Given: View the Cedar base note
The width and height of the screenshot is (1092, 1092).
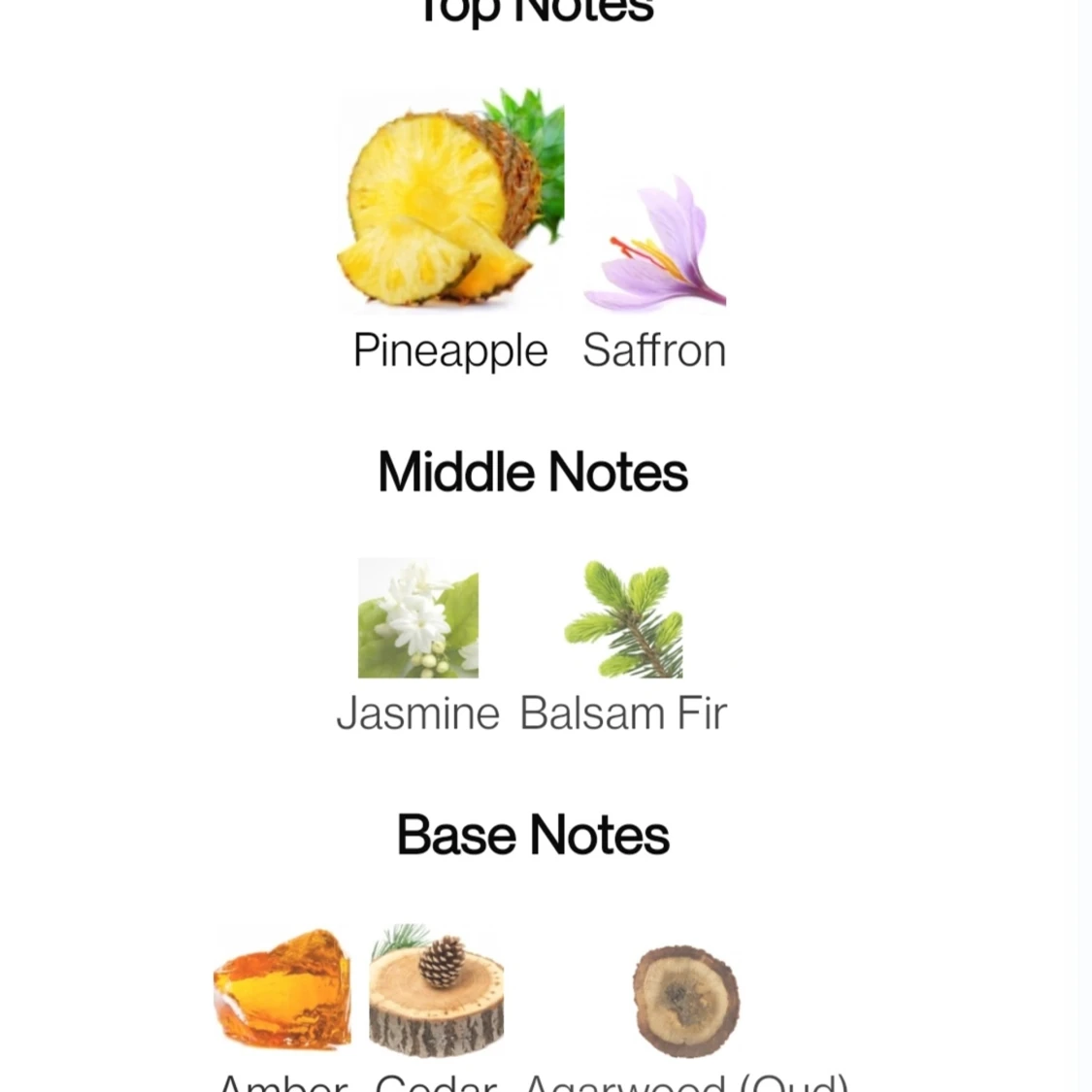Looking at the screenshot, I should [x=437, y=992].
